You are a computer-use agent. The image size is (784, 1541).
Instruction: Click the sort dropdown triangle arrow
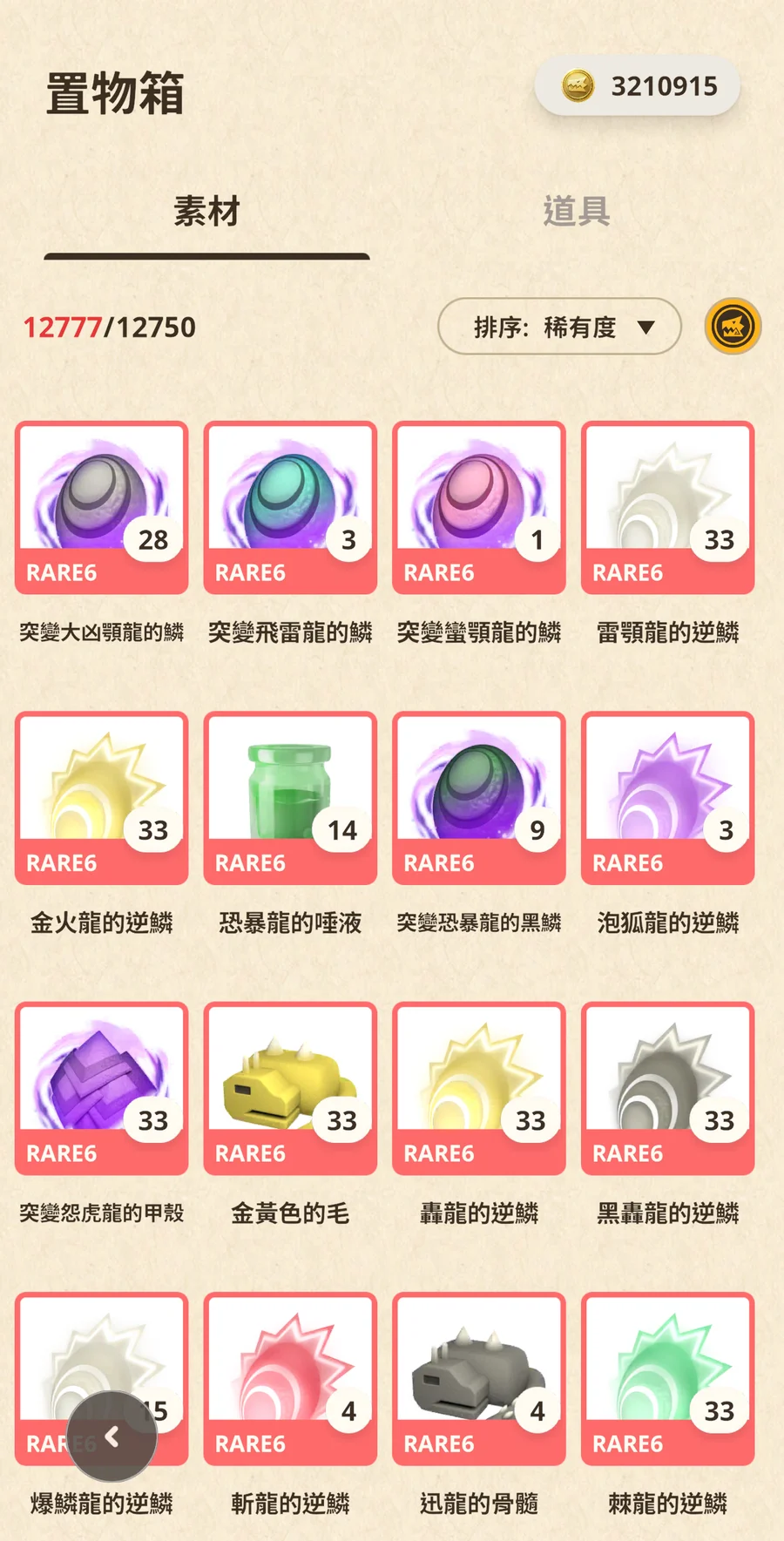pyautogui.click(x=646, y=328)
